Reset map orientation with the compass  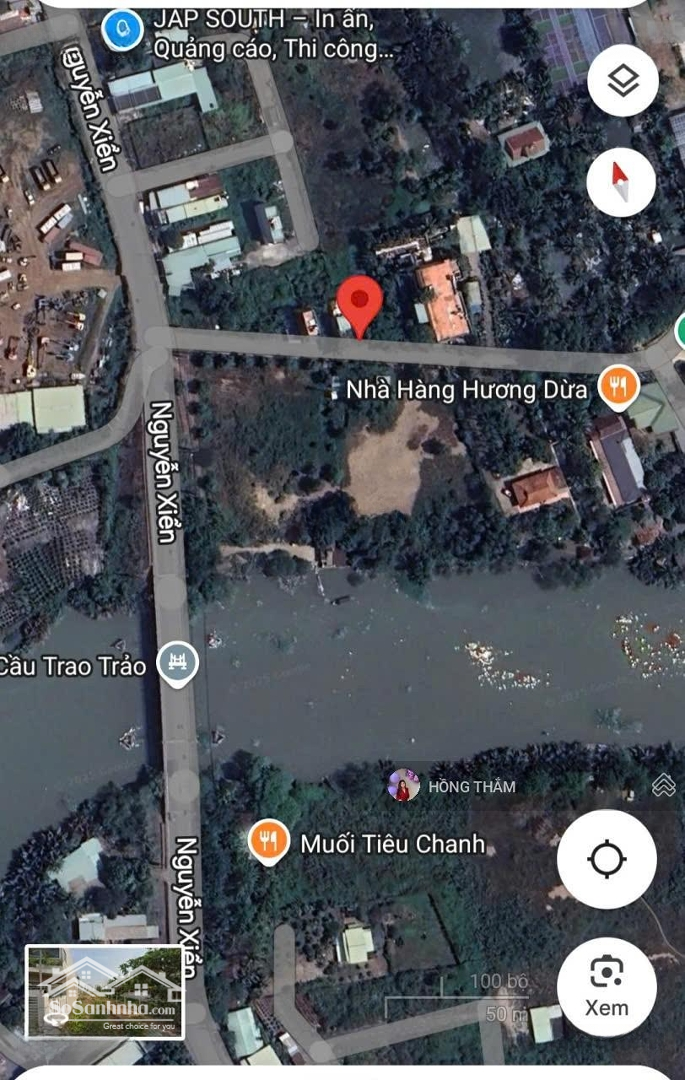tap(621, 182)
